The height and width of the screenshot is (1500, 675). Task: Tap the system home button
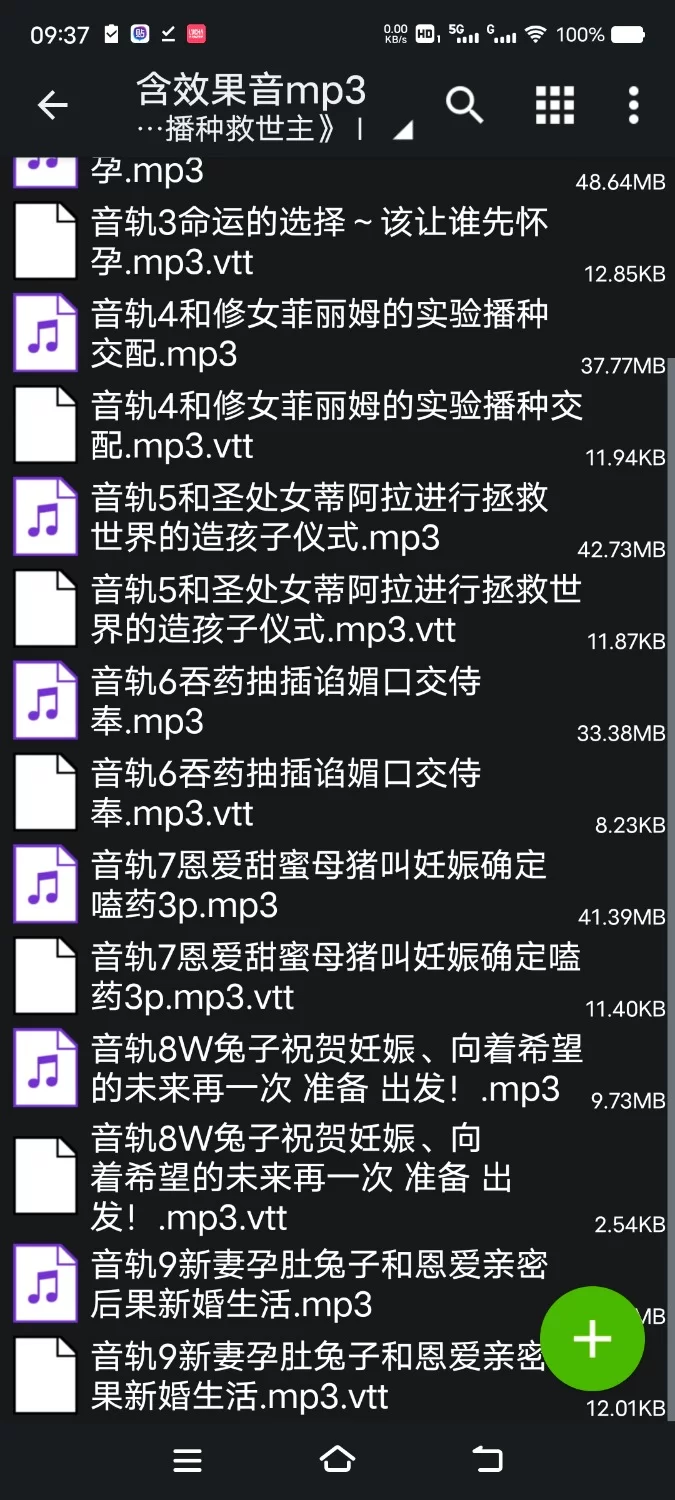pyautogui.click(x=337, y=1460)
